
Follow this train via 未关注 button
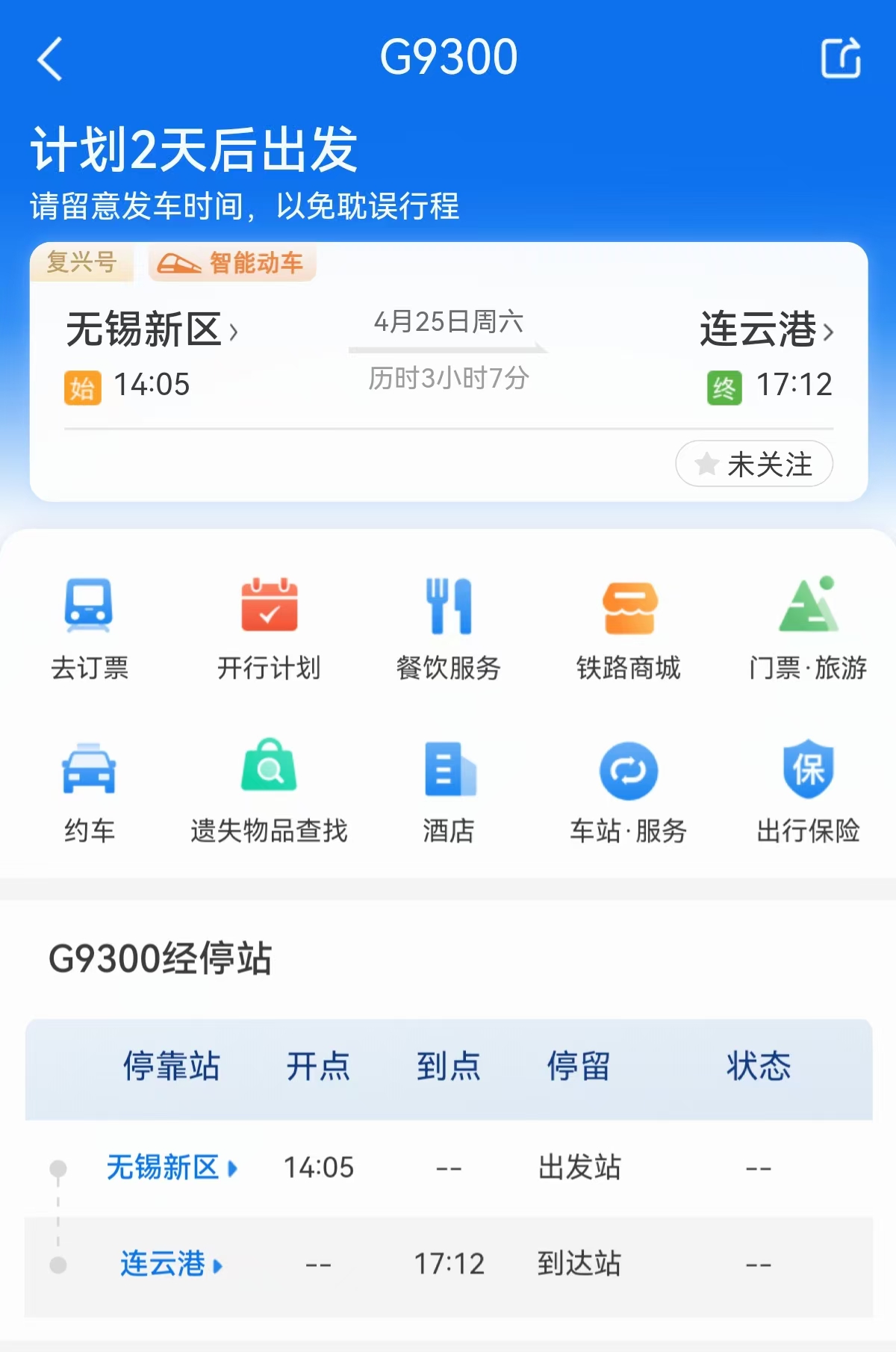click(x=754, y=464)
